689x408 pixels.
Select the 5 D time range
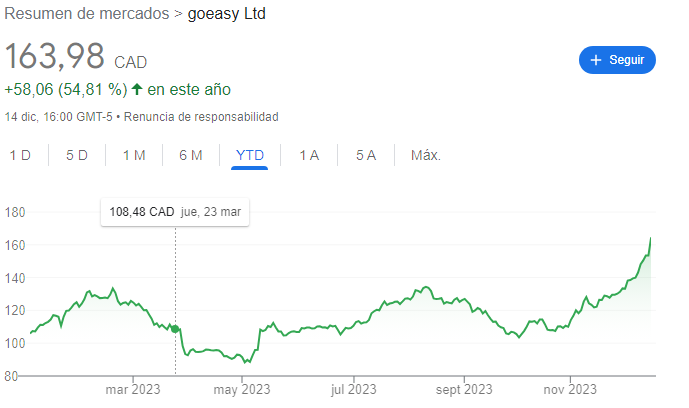(77, 155)
